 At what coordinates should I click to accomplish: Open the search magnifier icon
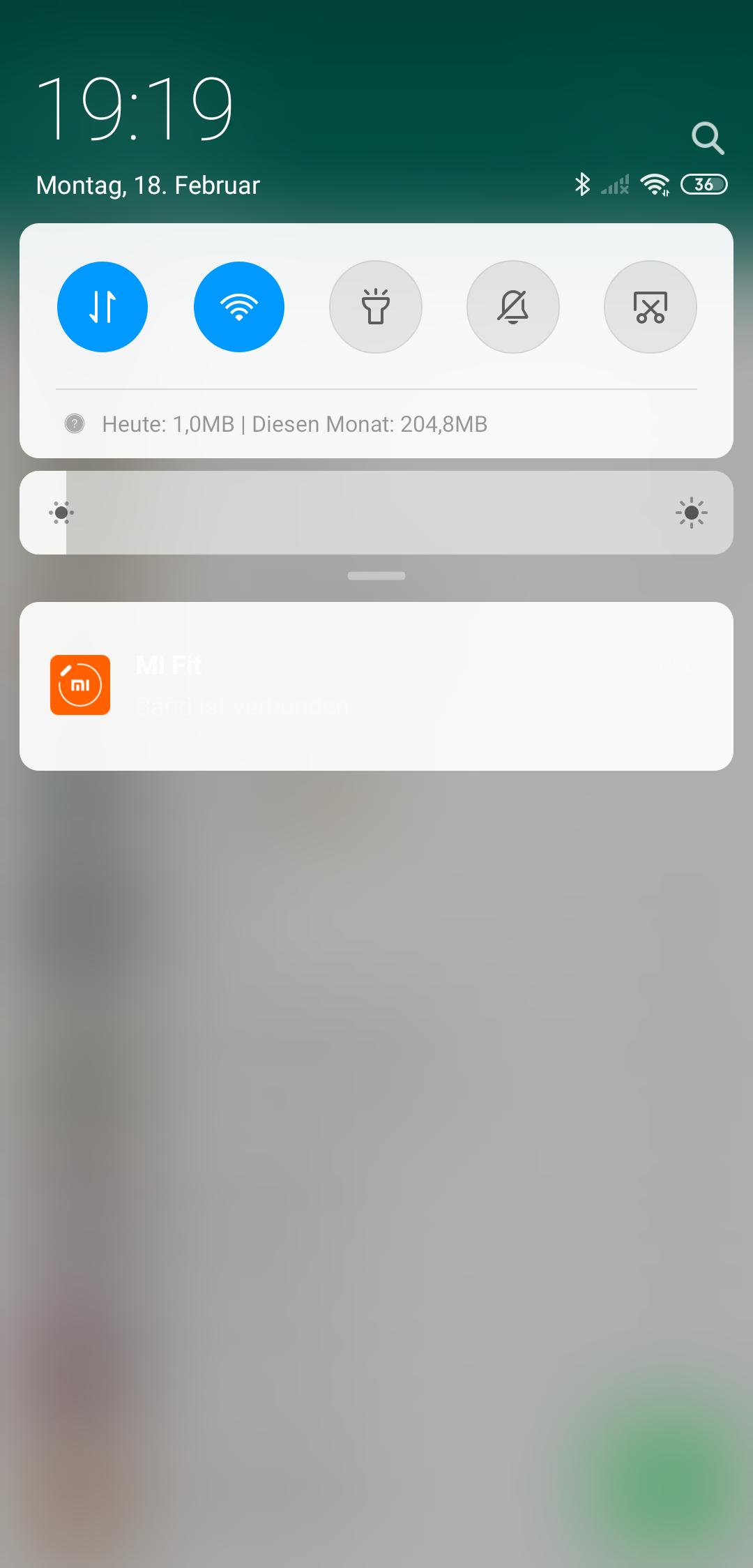coord(708,138)
